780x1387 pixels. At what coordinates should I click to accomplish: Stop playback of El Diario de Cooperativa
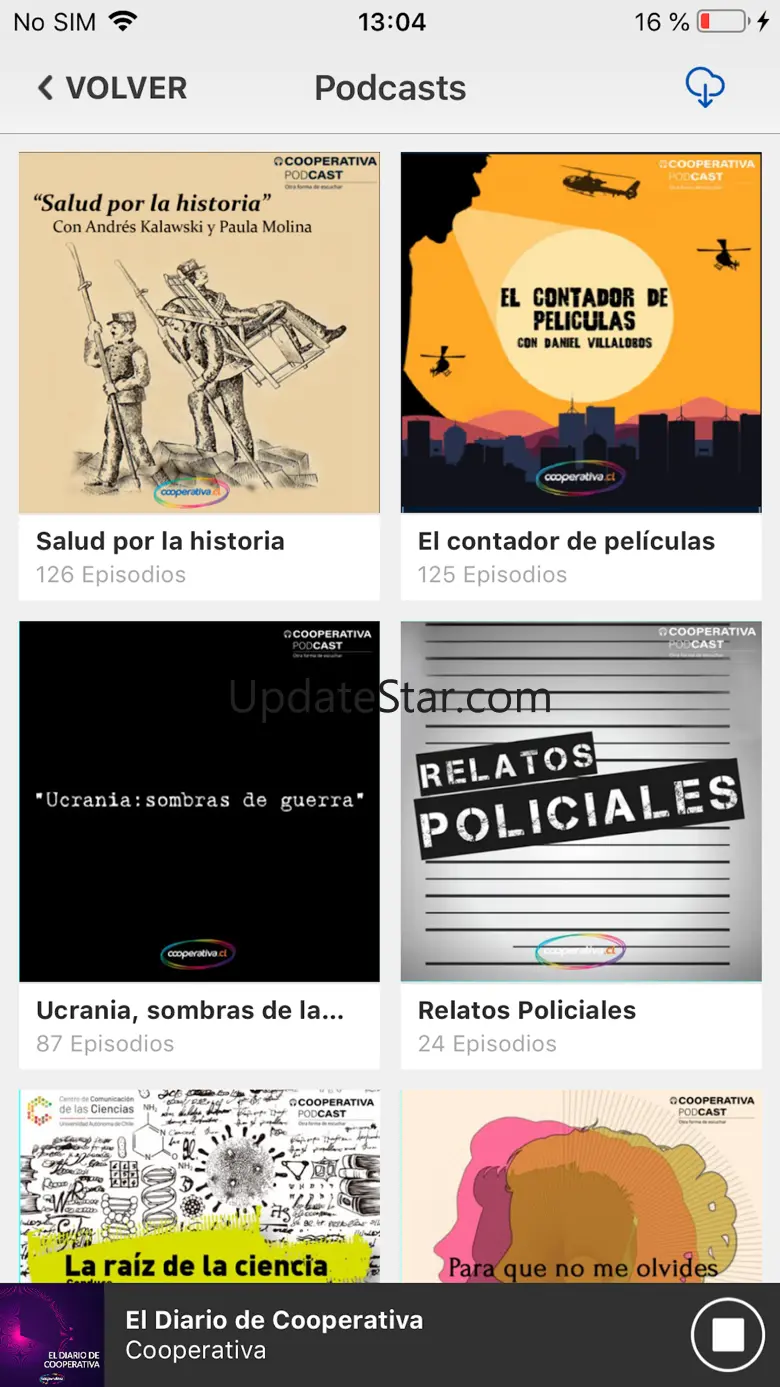[x=727, y=1334]
